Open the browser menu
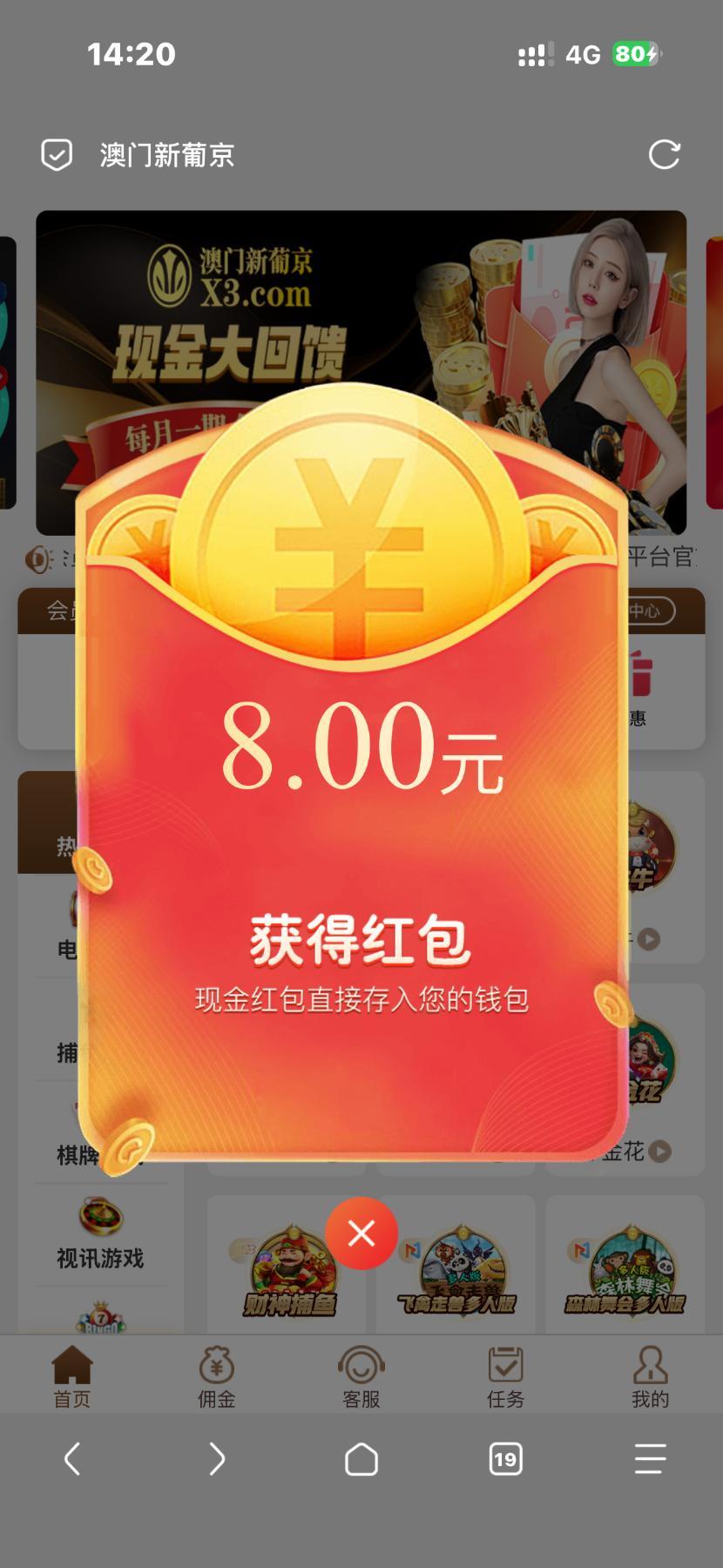 click(x=650, y=1458)
